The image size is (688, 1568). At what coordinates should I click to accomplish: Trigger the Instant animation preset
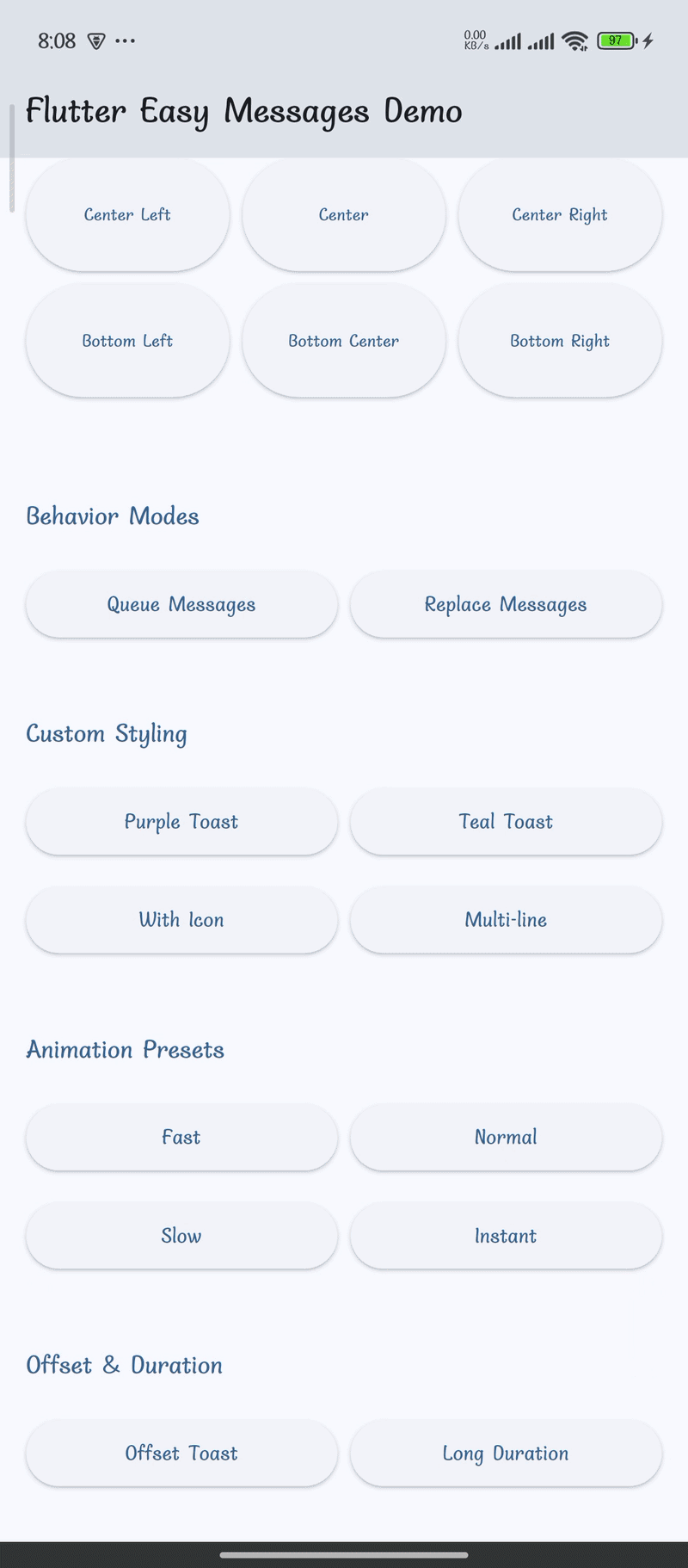[x=506, y=1235]
